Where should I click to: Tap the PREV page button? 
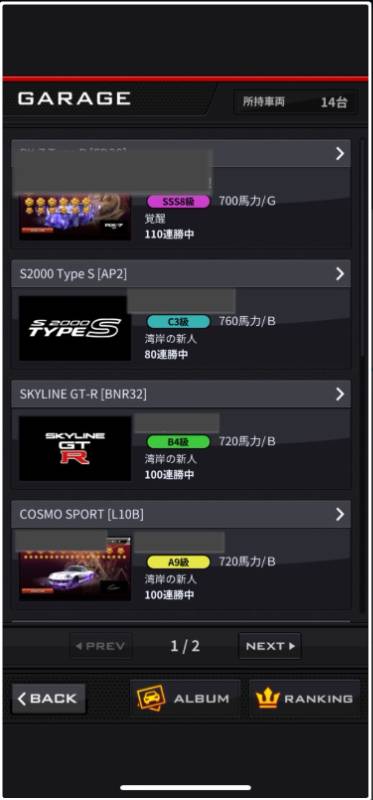[x=101, y=646]
